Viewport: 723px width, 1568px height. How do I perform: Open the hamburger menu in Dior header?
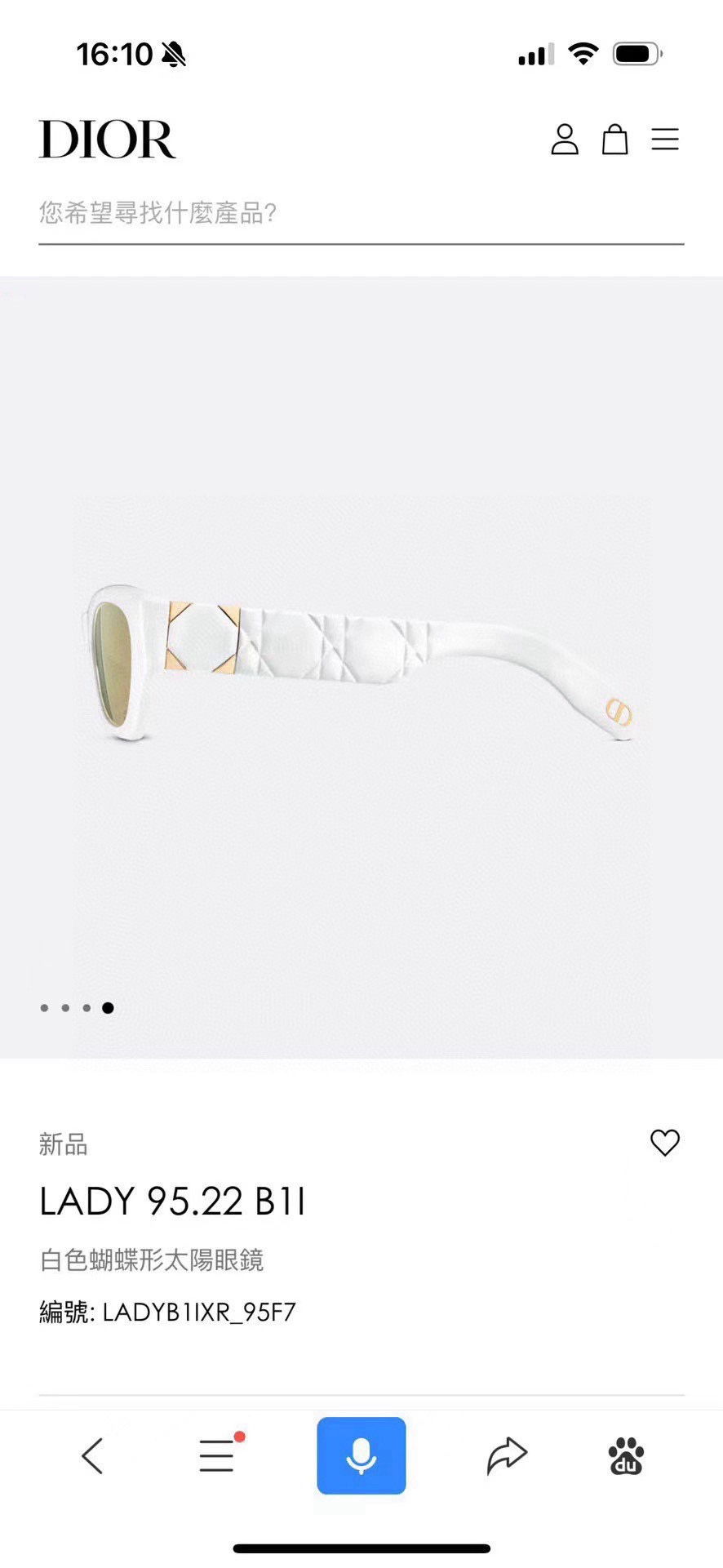pyautogui.click(x=665, y=140)
